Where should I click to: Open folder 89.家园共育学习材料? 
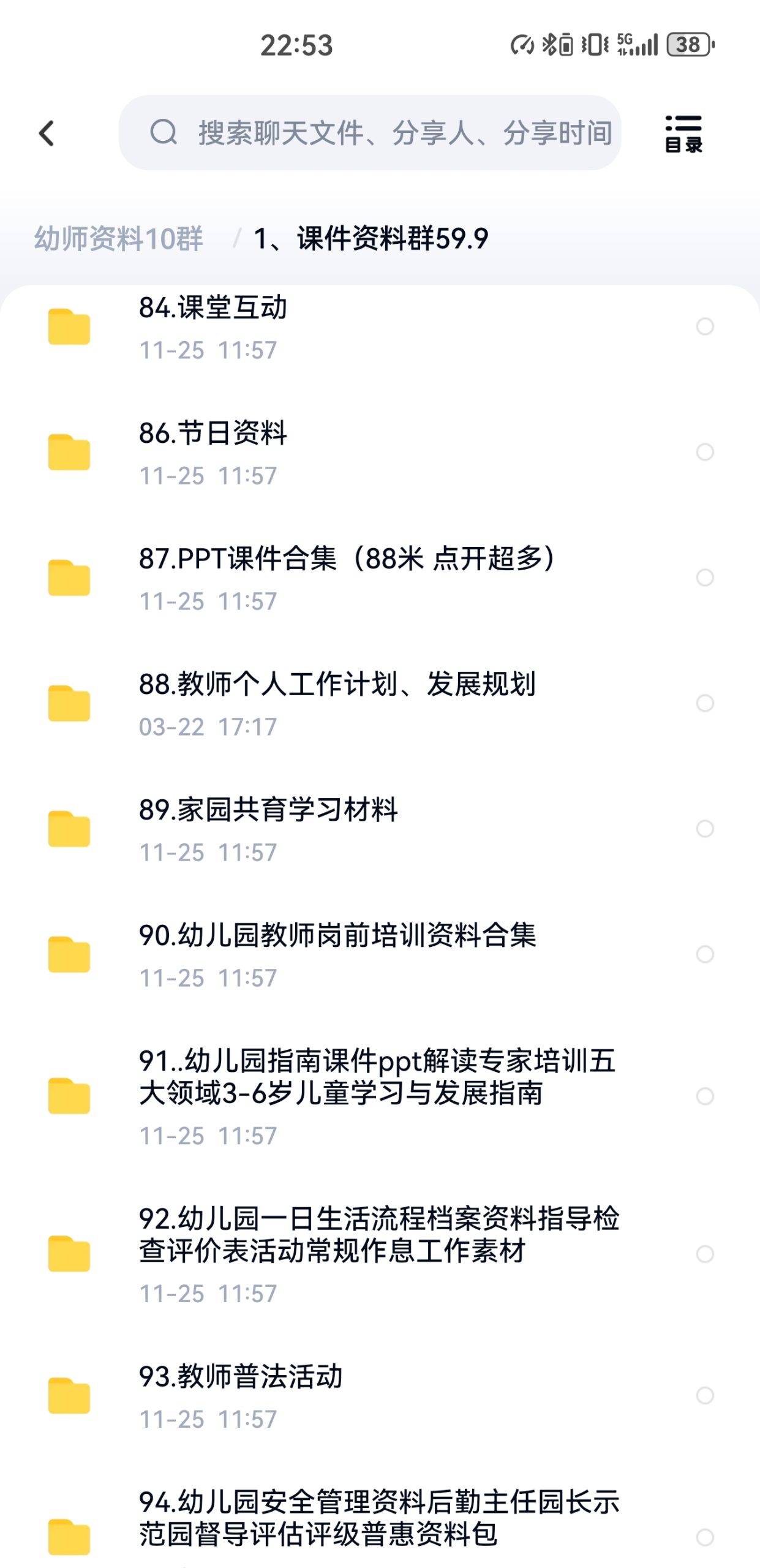268,810
